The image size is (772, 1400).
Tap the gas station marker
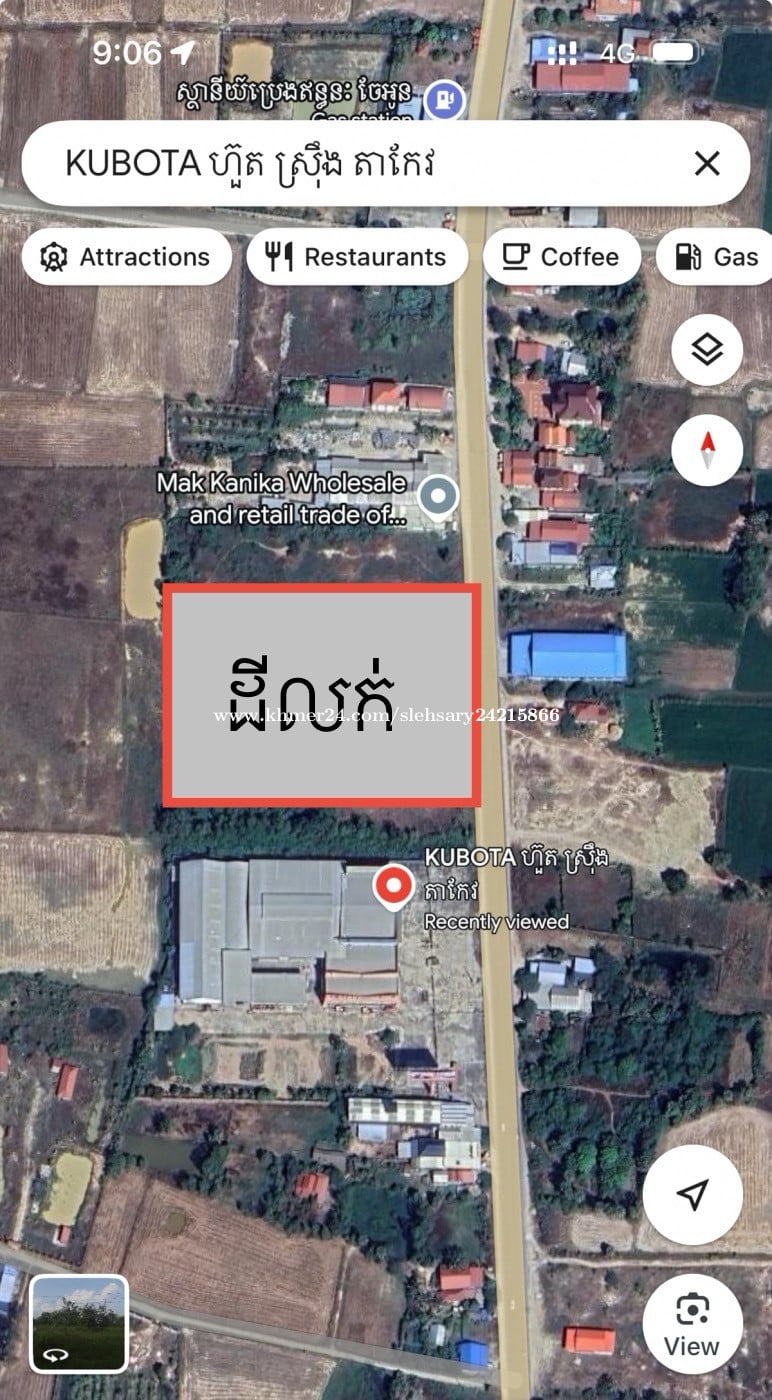point(443,101)
